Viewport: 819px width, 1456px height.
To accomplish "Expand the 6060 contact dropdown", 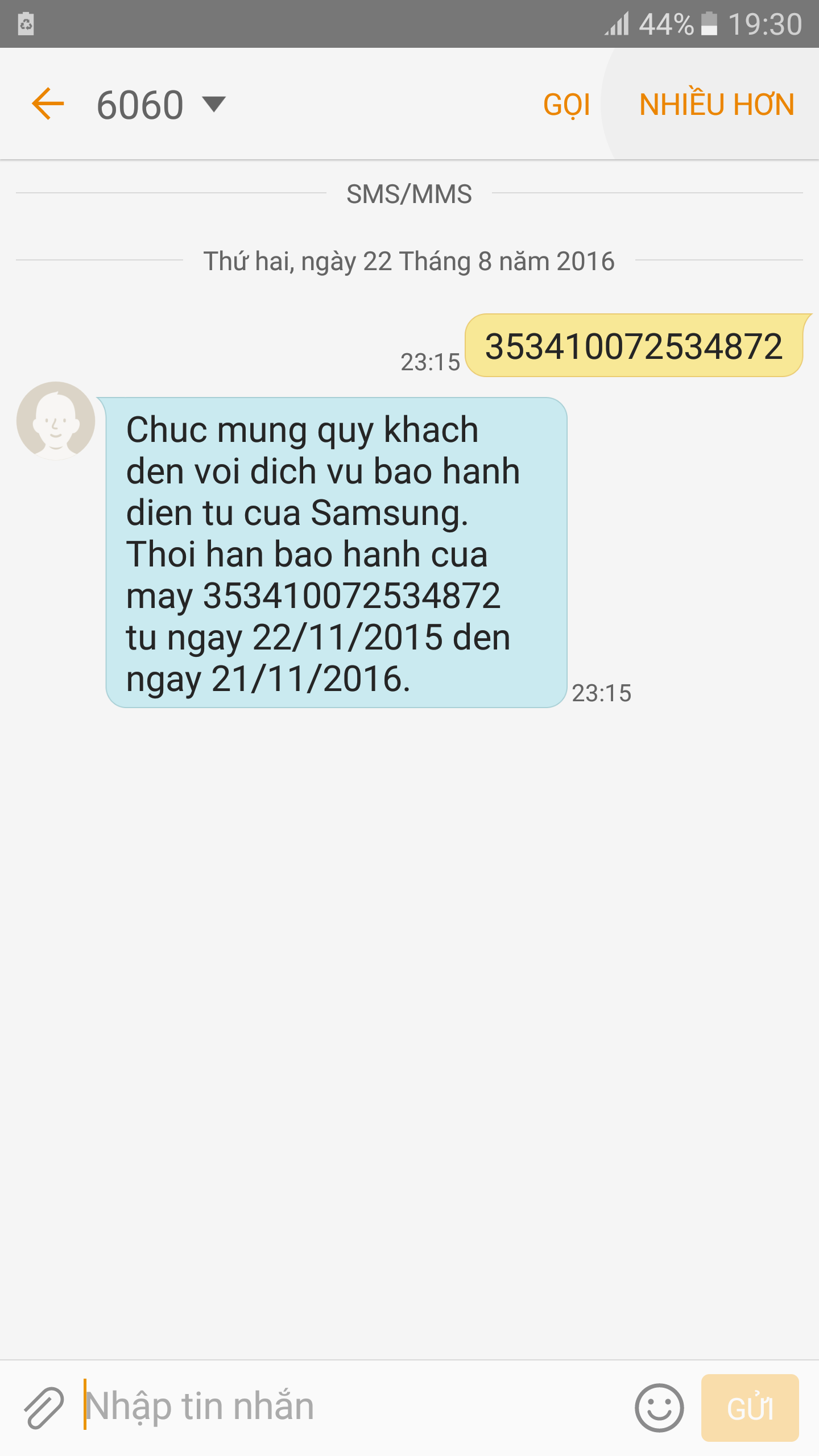I will tap(214, 105).
